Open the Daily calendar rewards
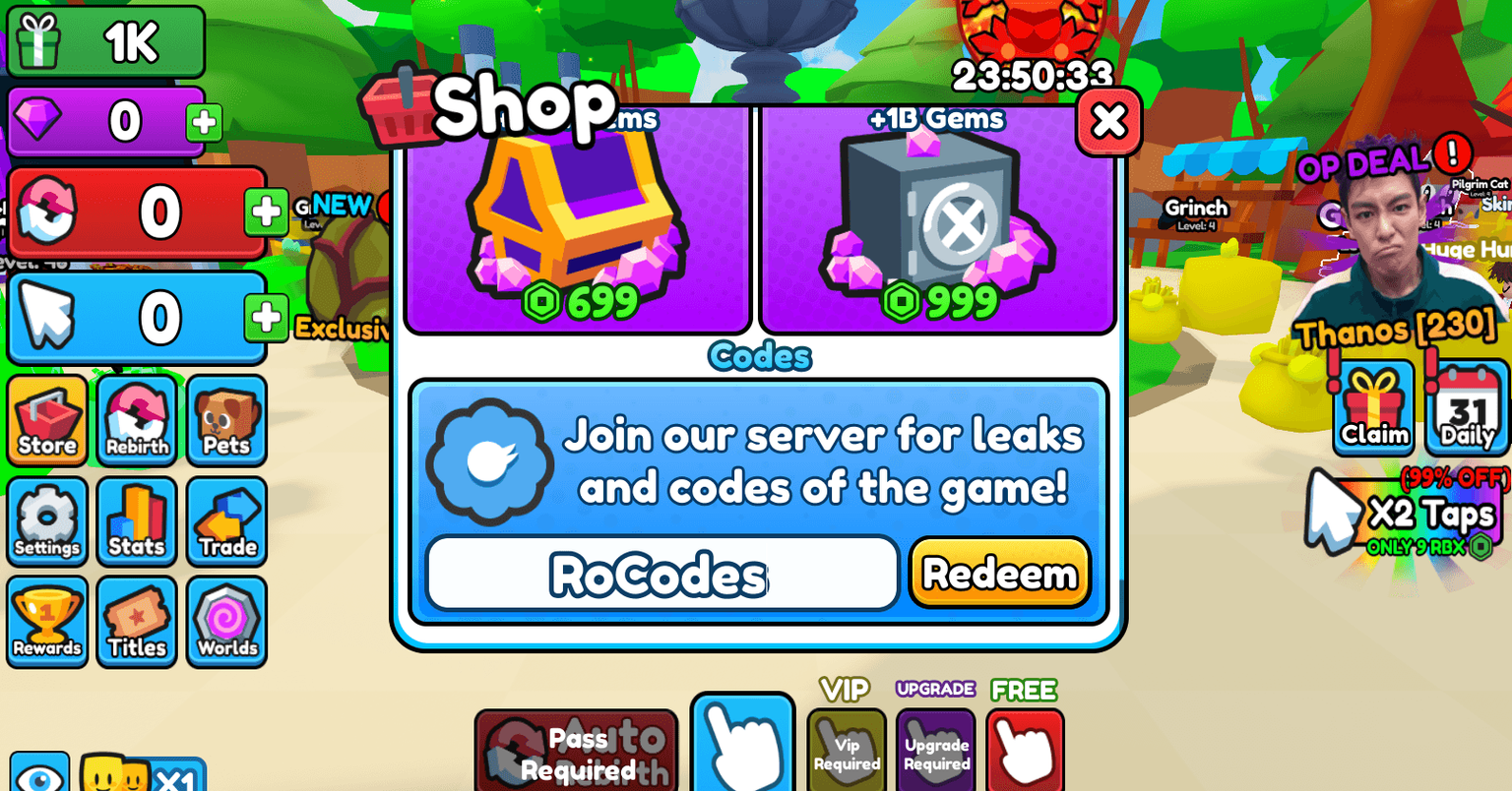The height and width of the screenshot is (791, 1512). tap(1467, 408)
